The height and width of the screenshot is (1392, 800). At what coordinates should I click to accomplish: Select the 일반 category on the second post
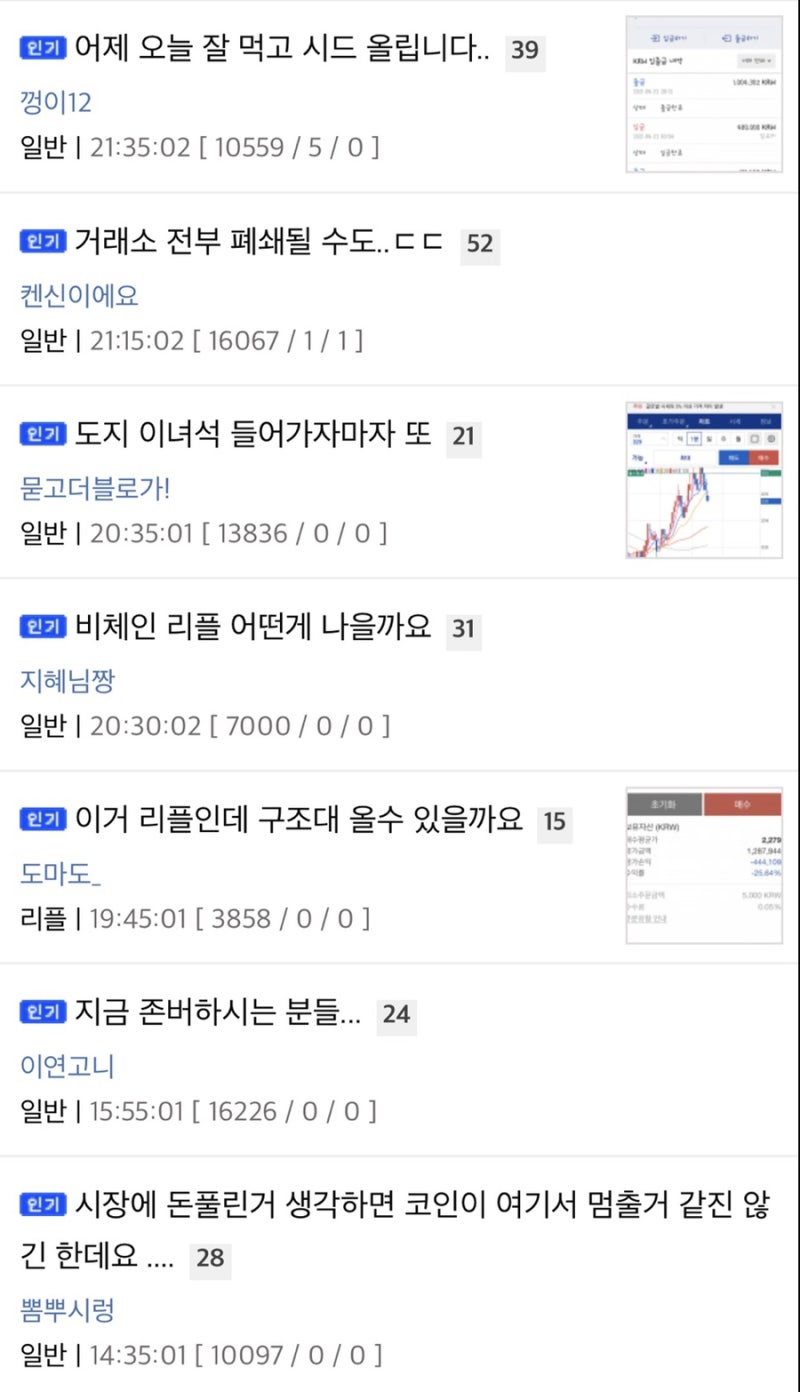(44, 339)
